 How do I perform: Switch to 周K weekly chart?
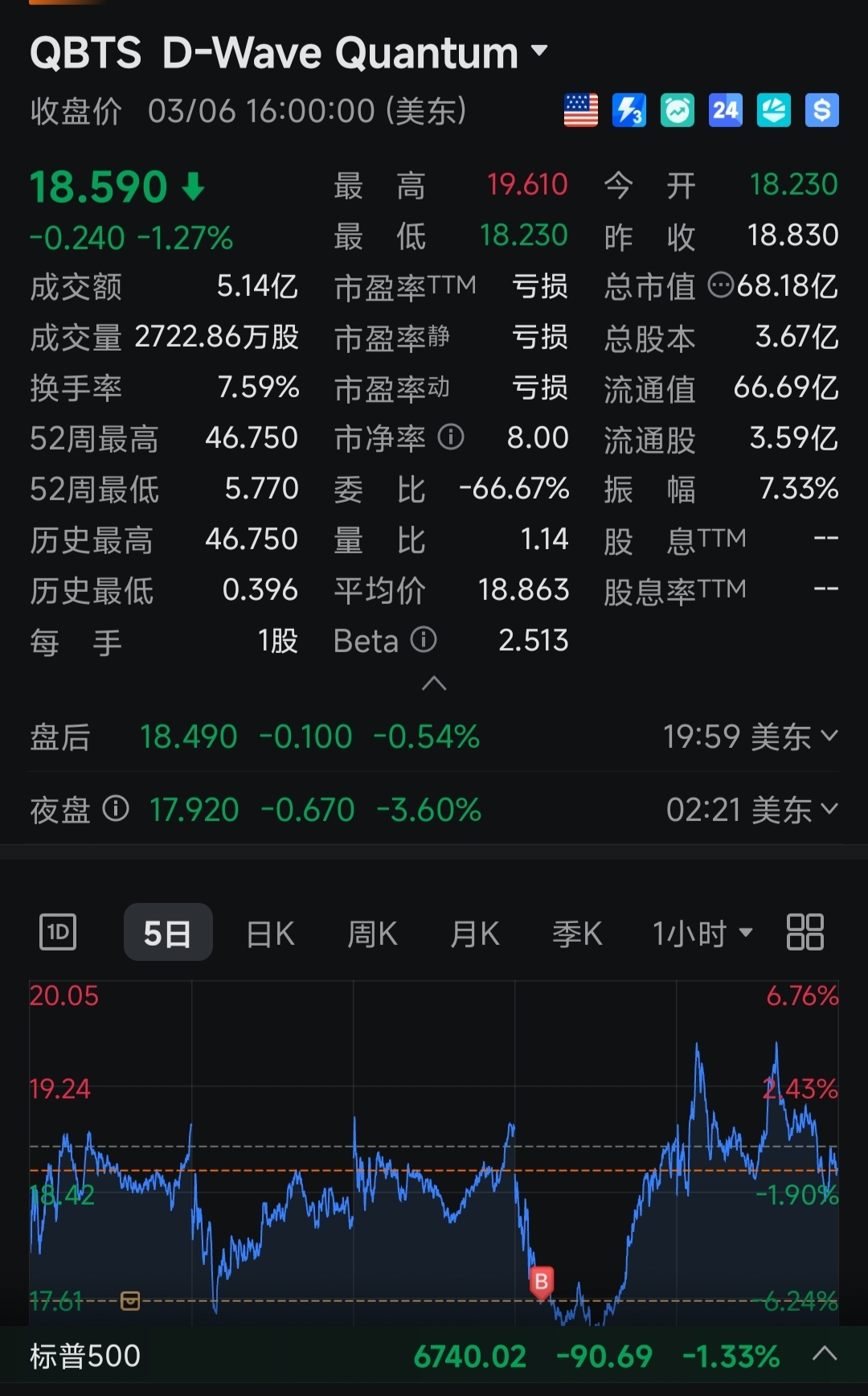tap(372, 934)
